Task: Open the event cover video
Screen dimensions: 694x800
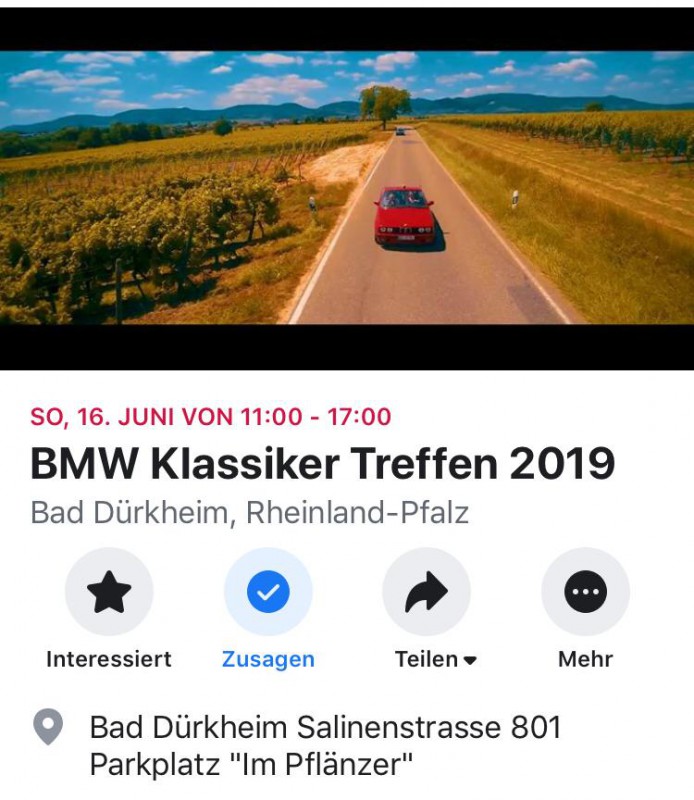Action: pyautogui.click(x=347, y=187)
